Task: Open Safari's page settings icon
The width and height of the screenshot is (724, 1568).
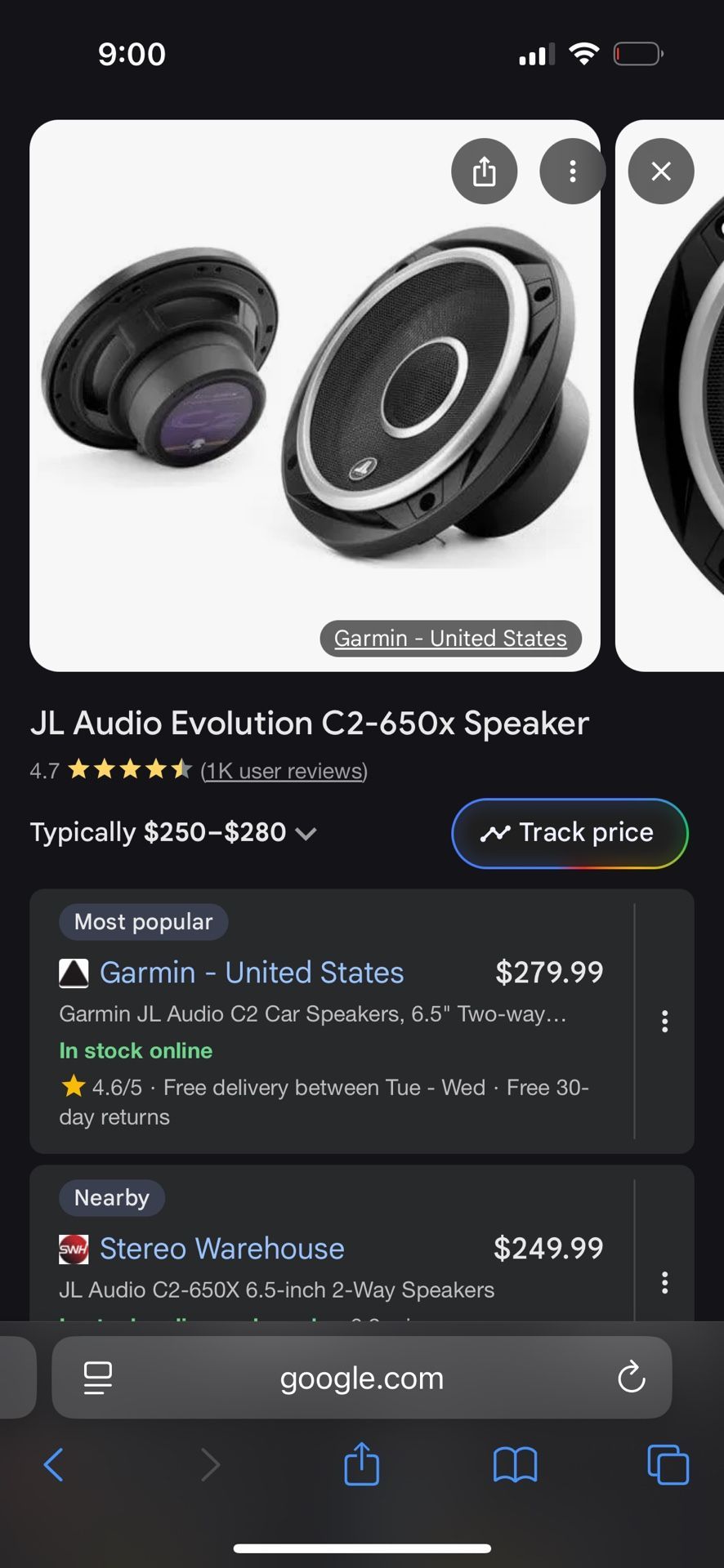Action: 98,1378
